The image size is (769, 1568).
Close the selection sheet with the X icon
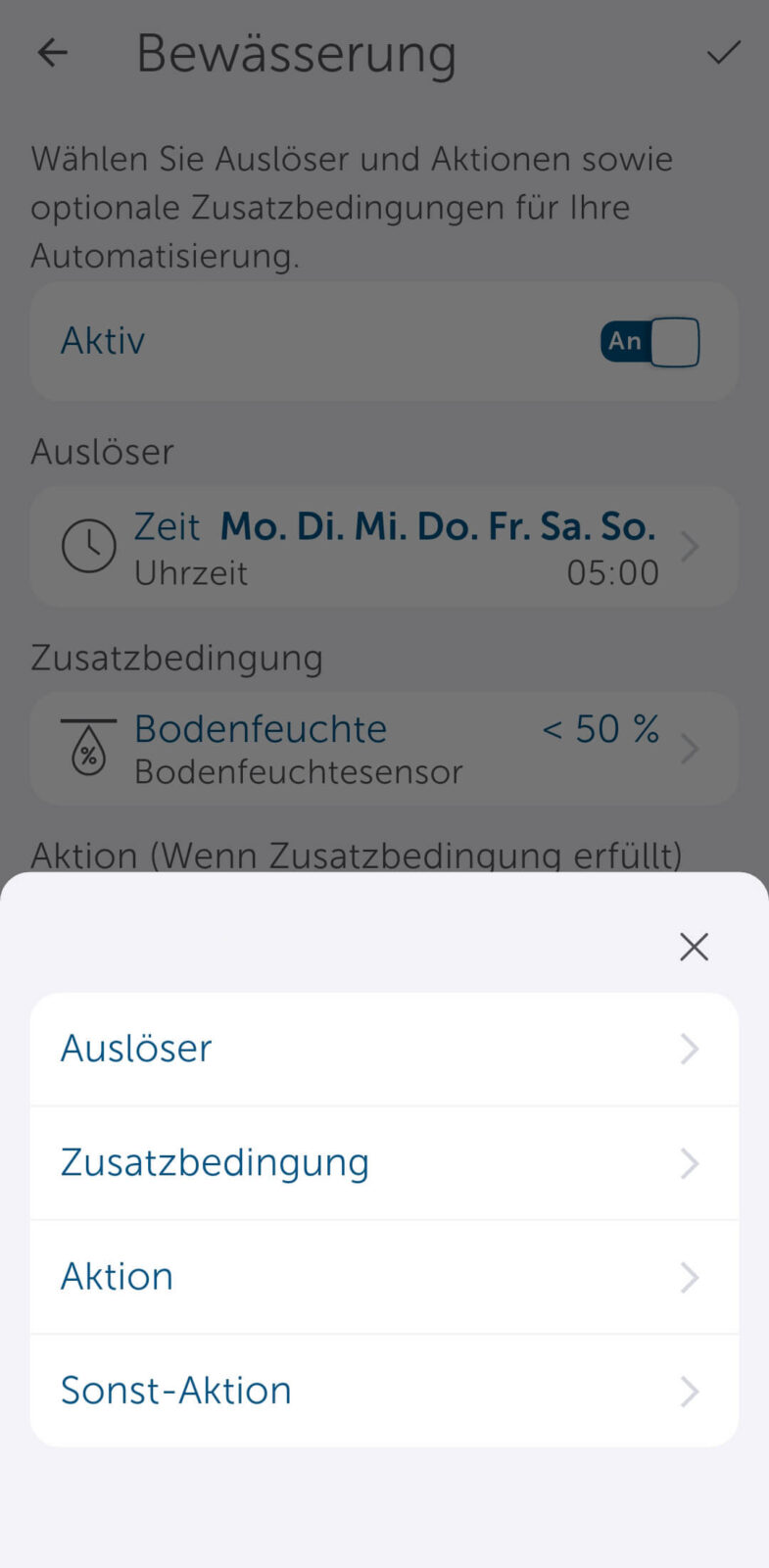click(694, 946)
